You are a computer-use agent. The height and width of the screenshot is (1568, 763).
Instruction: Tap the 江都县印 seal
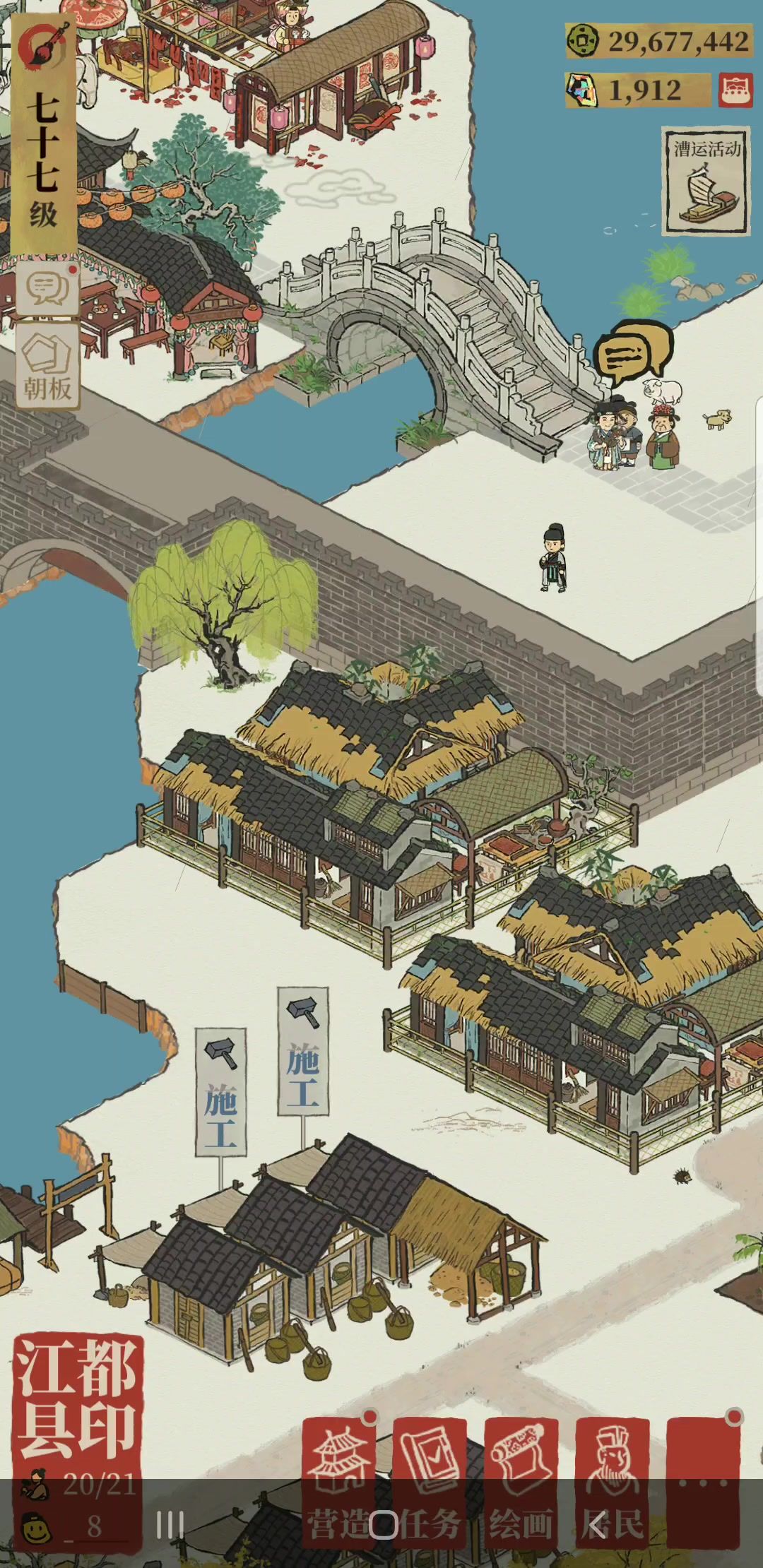(78, 1398)
